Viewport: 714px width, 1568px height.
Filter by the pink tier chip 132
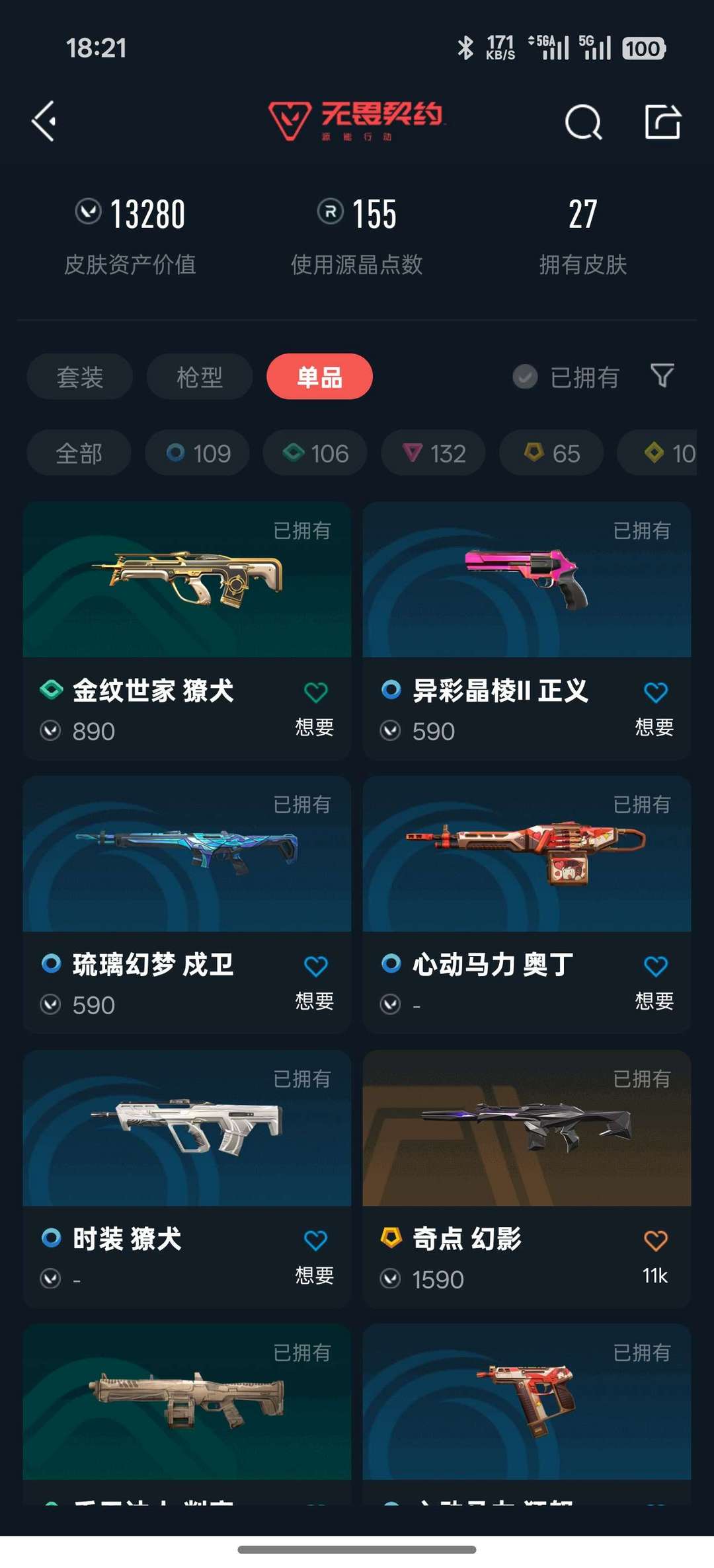(x=434, y=453)
